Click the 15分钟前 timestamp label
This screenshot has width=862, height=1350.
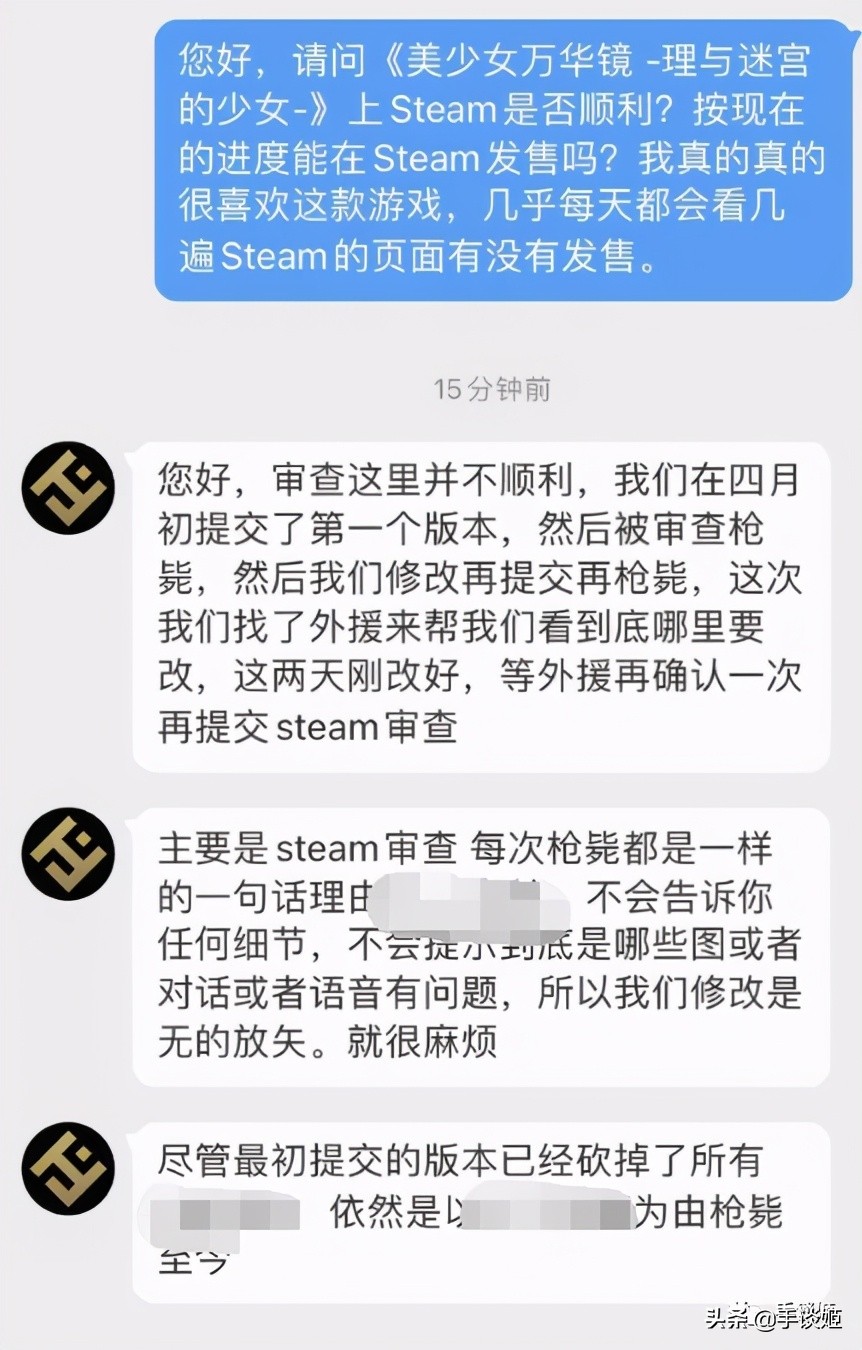pos(492,389)
